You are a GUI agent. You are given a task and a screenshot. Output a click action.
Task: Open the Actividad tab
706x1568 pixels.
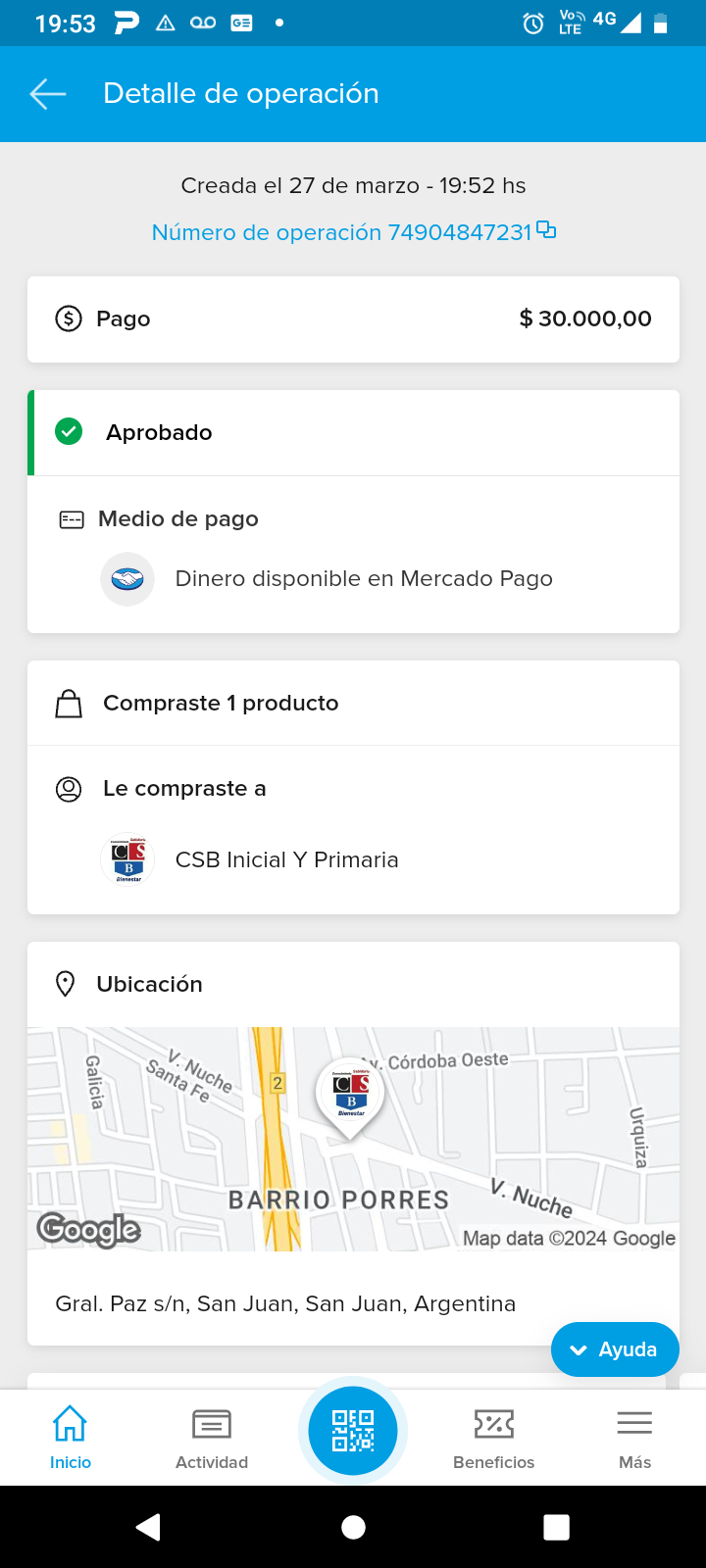(212, 1437)
